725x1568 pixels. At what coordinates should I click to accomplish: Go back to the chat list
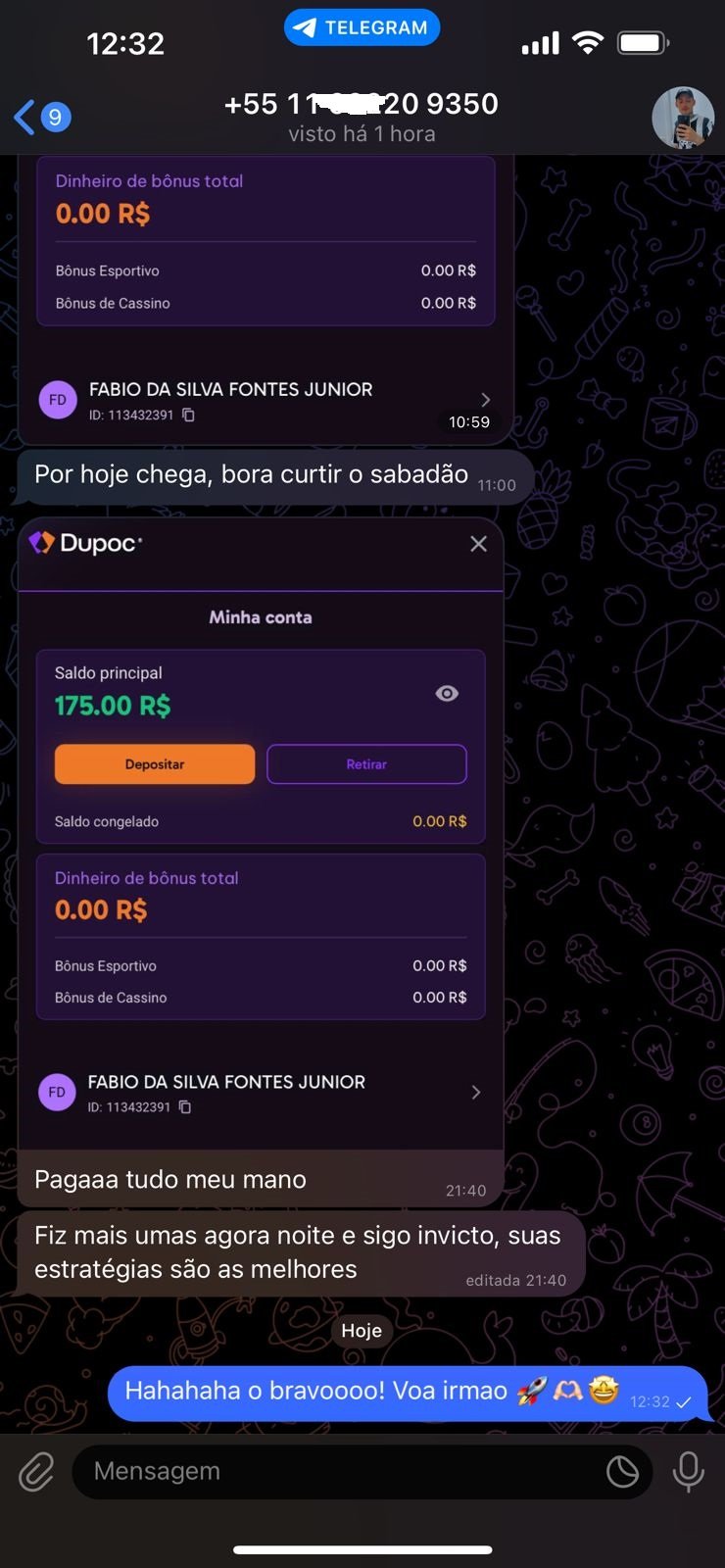pyautogui.click(x=39, y=118)
